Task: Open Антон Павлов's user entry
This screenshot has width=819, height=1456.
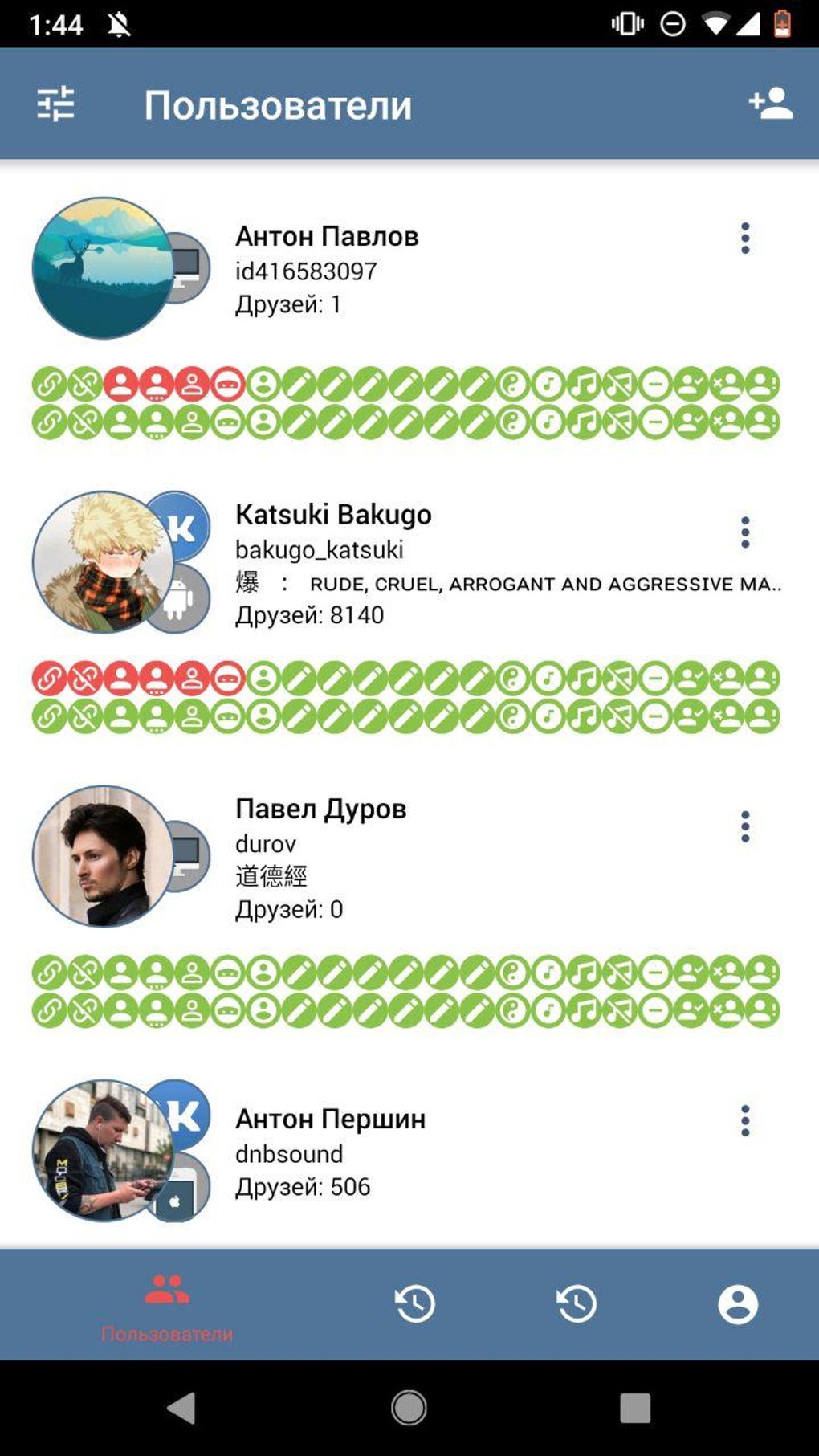Action: coord(326,237)
